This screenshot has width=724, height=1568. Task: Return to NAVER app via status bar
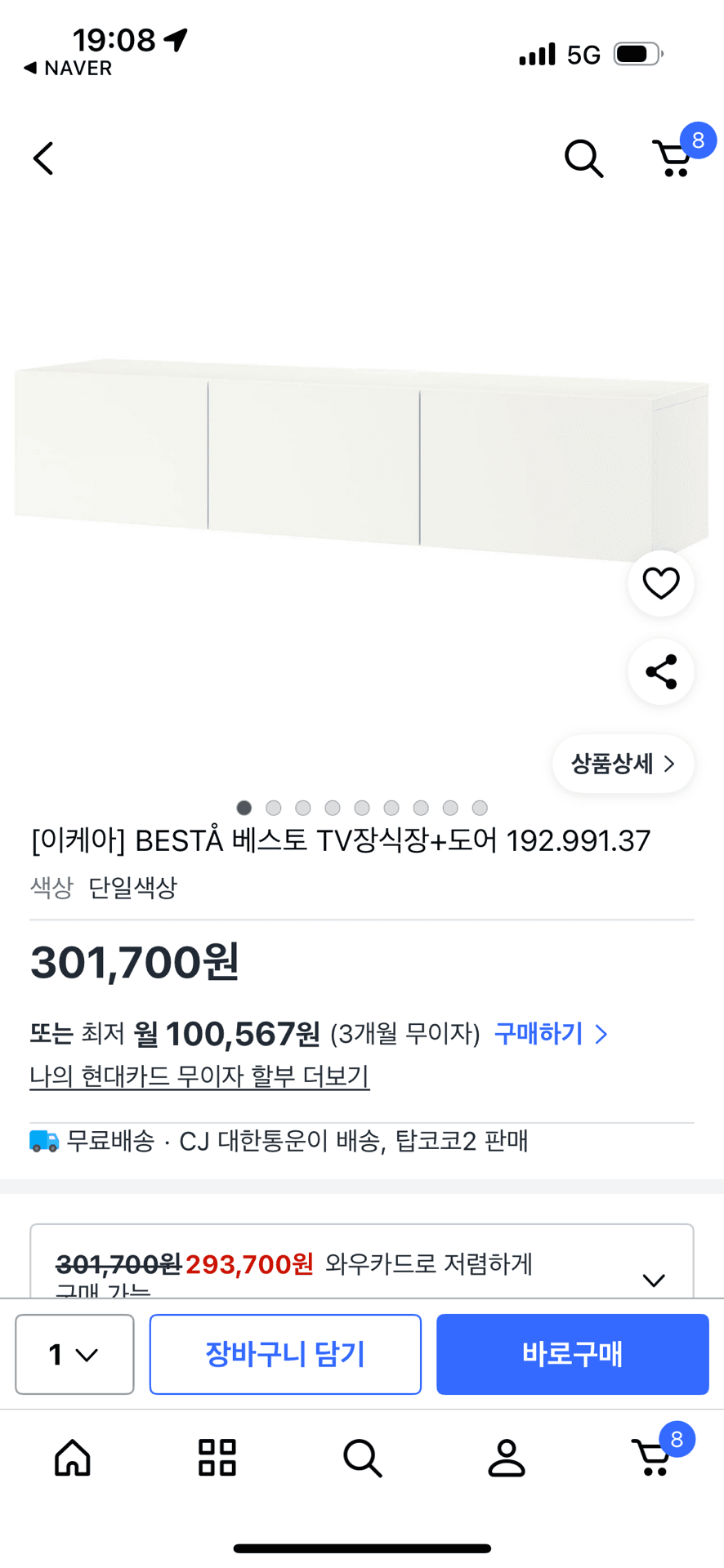pos(69,69)
